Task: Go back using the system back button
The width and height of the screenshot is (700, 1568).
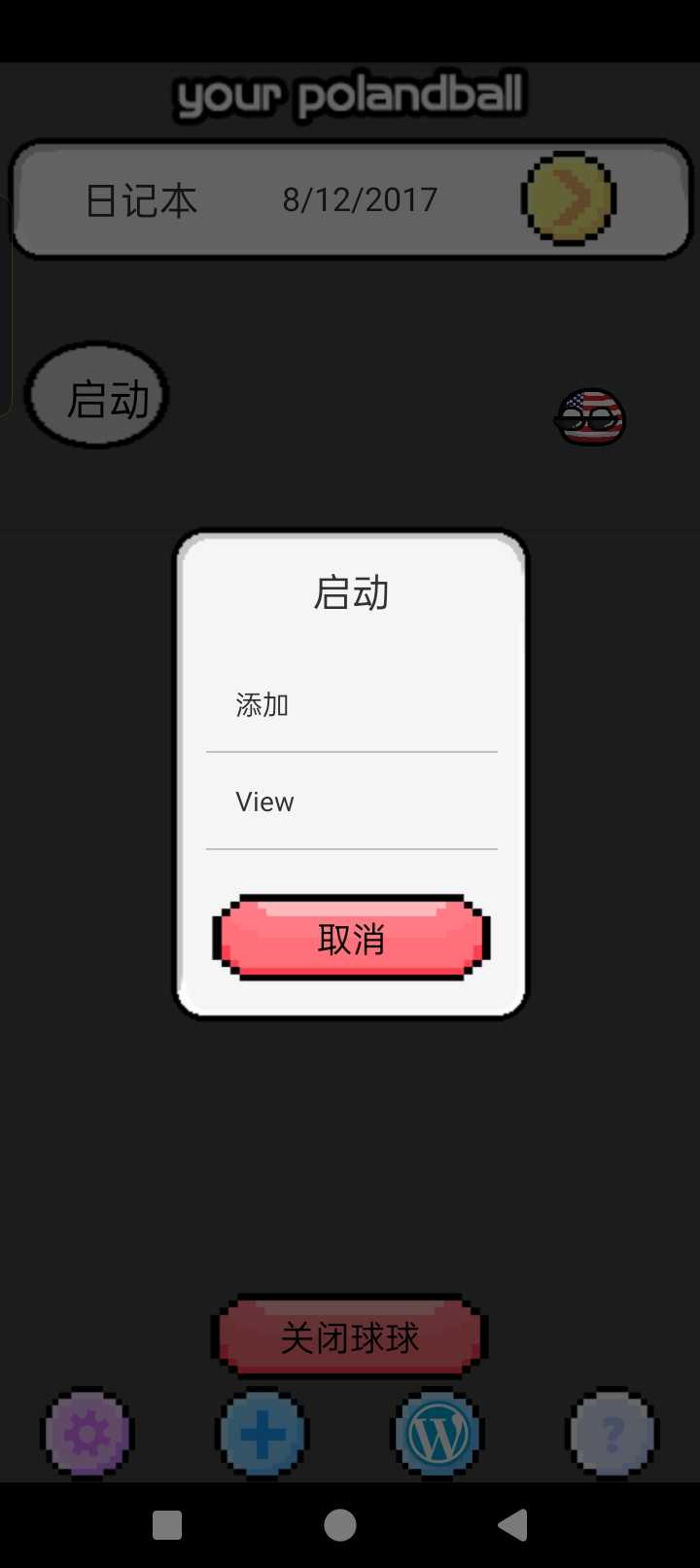Action: tap(512, 1525)
